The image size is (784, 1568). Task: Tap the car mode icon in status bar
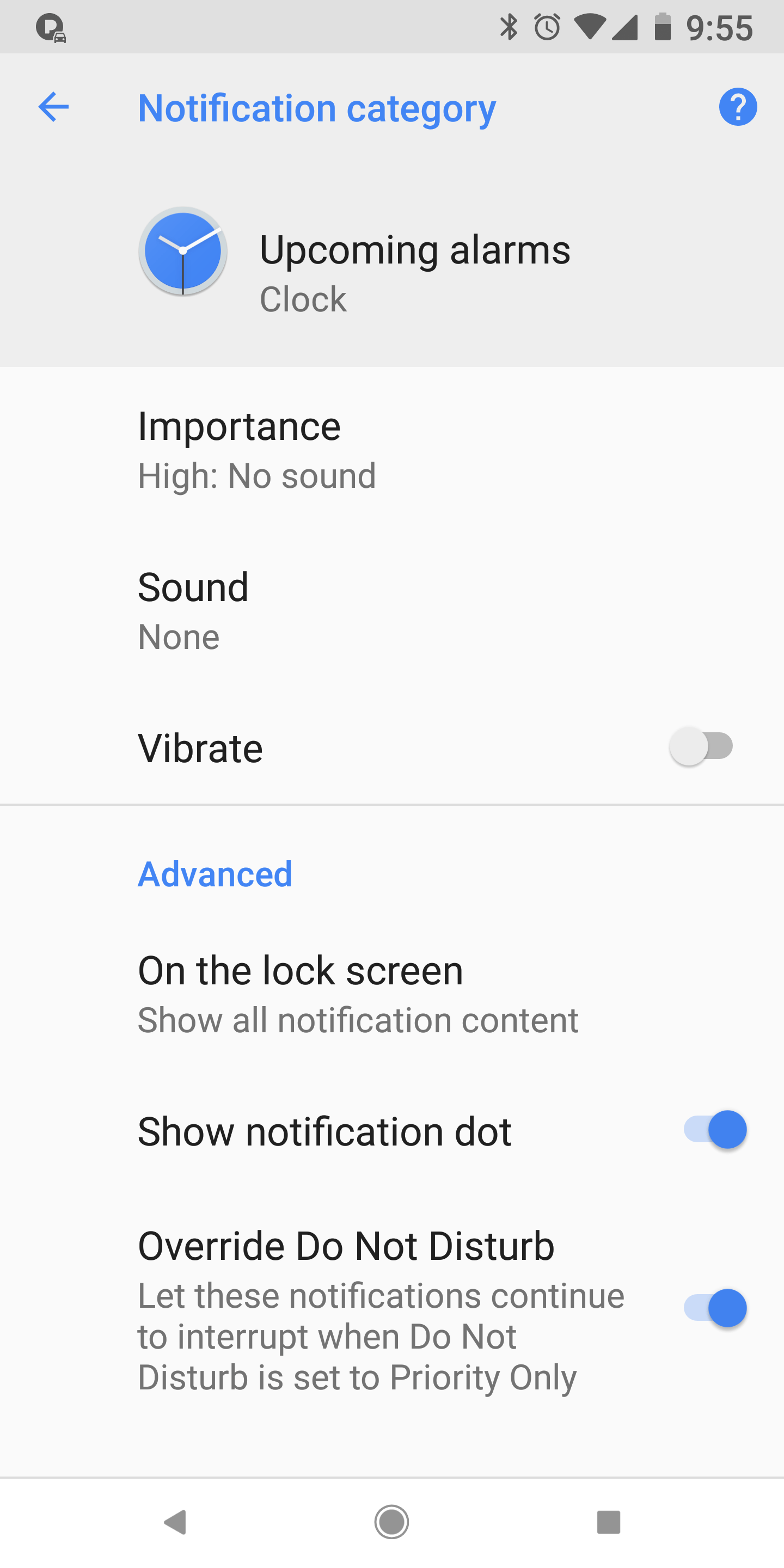click(51, 27)
